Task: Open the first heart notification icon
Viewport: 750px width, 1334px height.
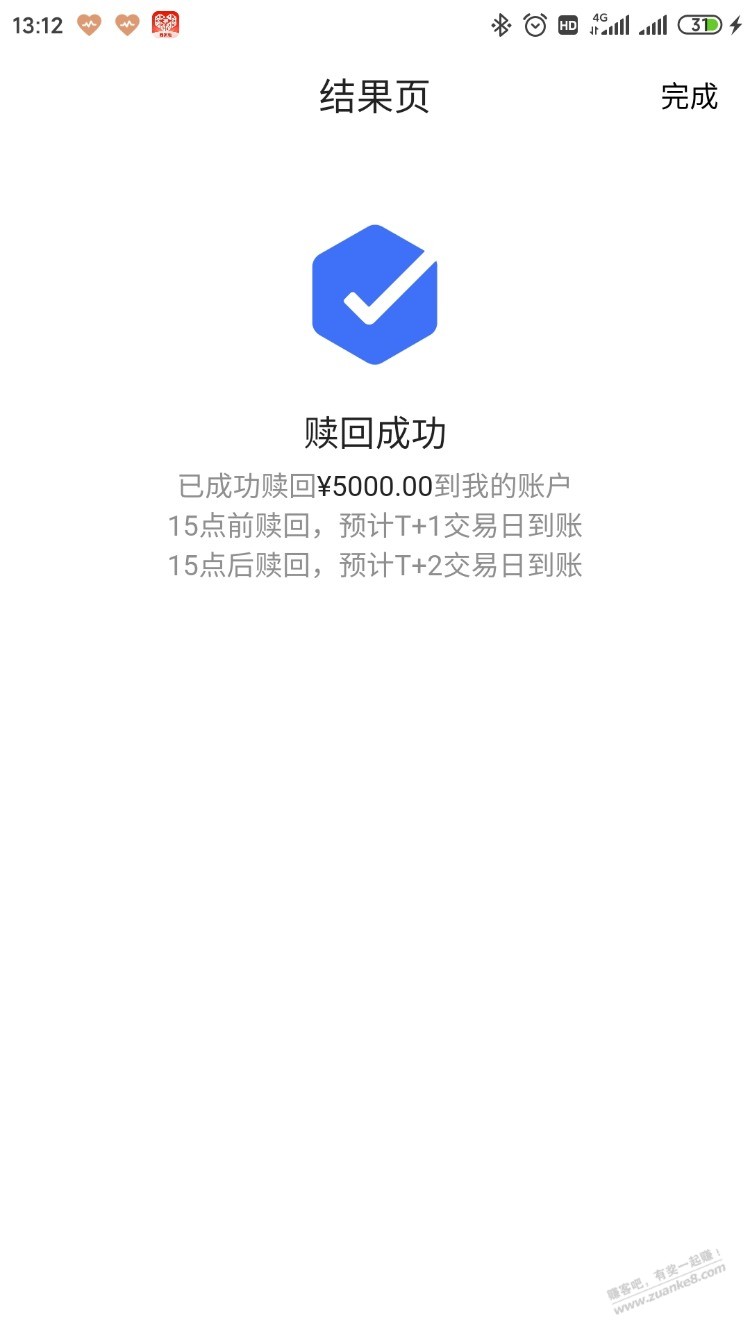Action: click(88, 25)
